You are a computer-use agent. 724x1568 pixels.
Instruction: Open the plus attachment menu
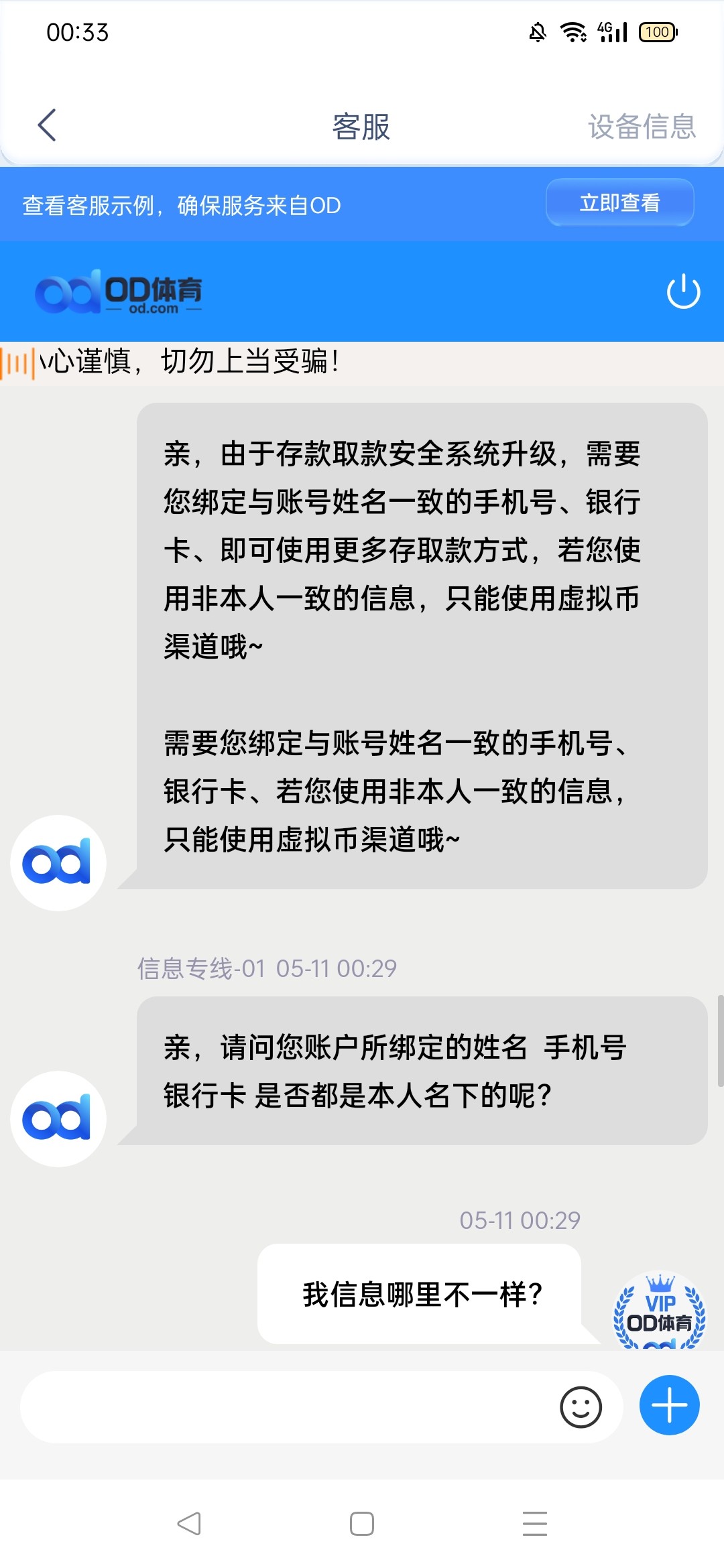(x=669, y=1405)
